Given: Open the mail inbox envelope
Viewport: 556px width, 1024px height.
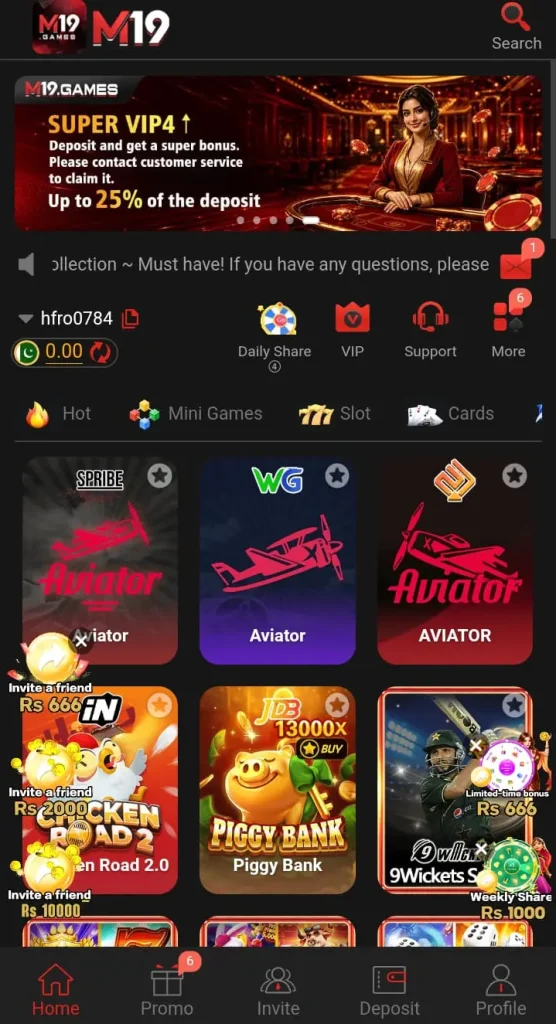Looking at the screenshot, I should click(x=516, y=264).
